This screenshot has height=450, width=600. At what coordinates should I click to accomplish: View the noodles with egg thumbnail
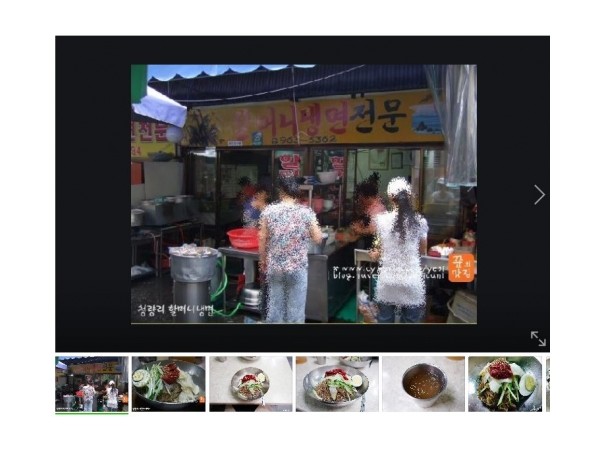pyautogui.click(x=506, y=384)
